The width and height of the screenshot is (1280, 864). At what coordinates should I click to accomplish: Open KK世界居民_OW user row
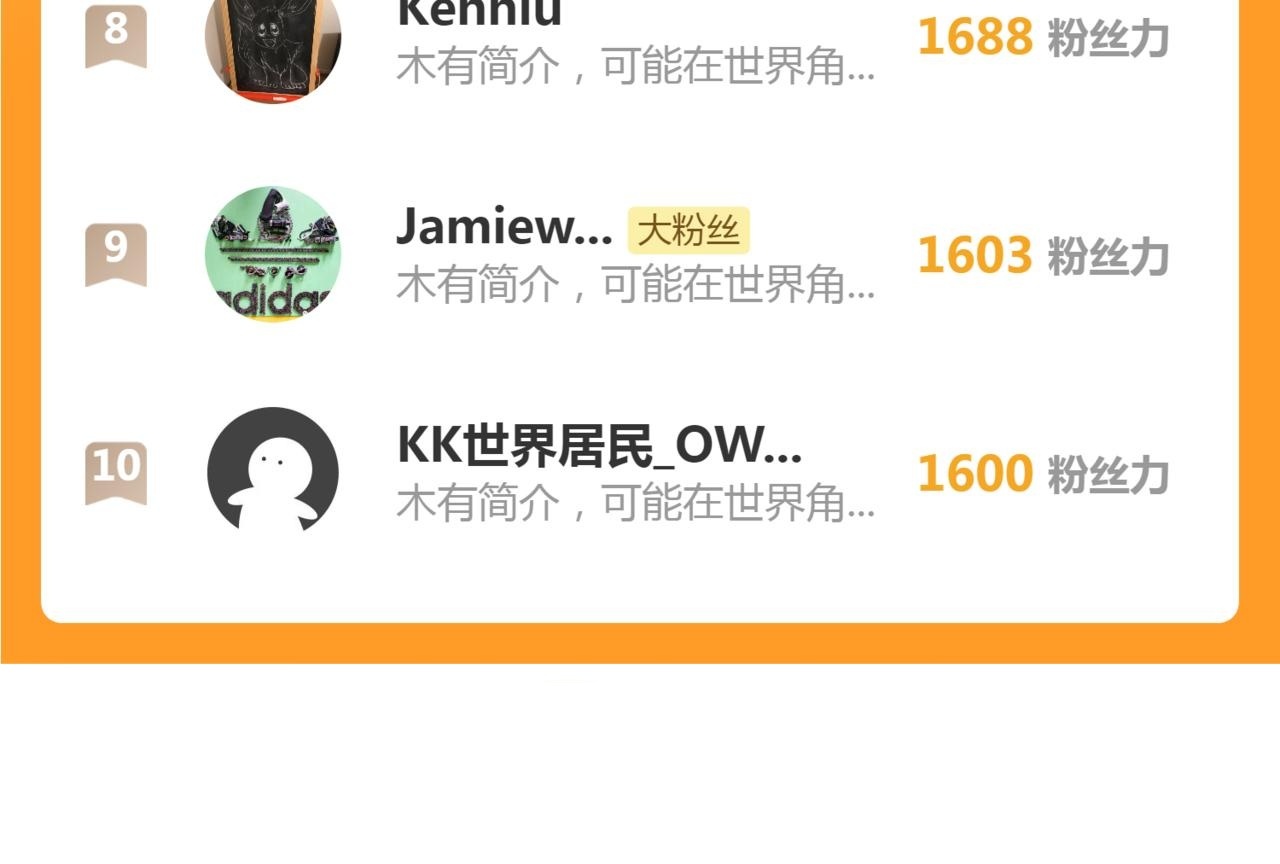[640, 472]
